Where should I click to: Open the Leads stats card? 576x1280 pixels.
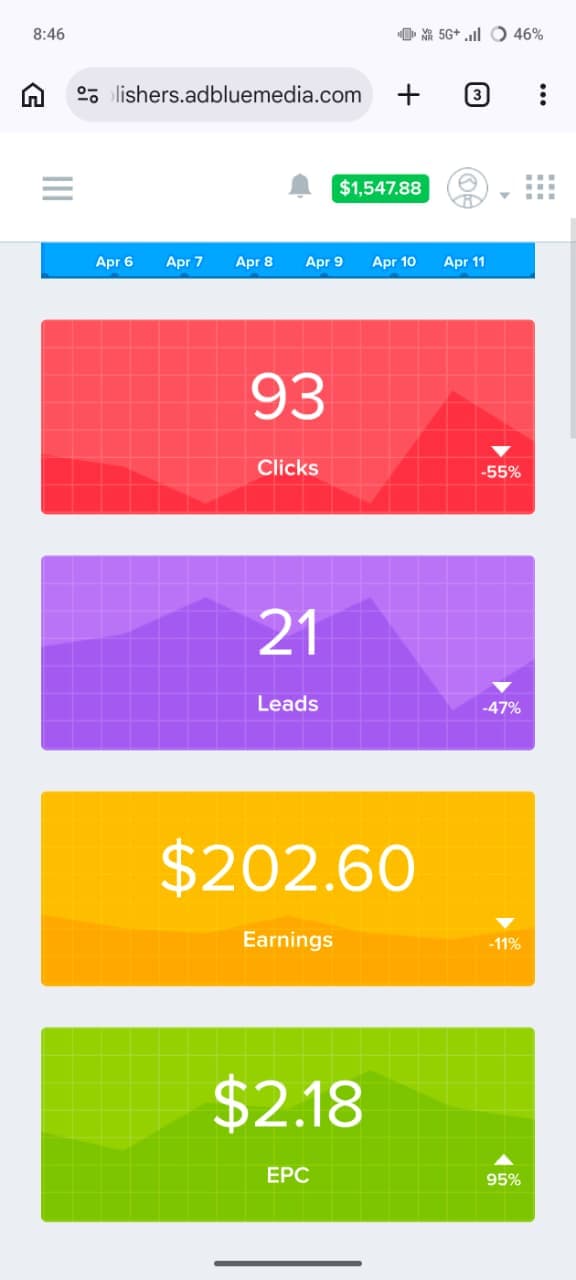click(288, 653)
